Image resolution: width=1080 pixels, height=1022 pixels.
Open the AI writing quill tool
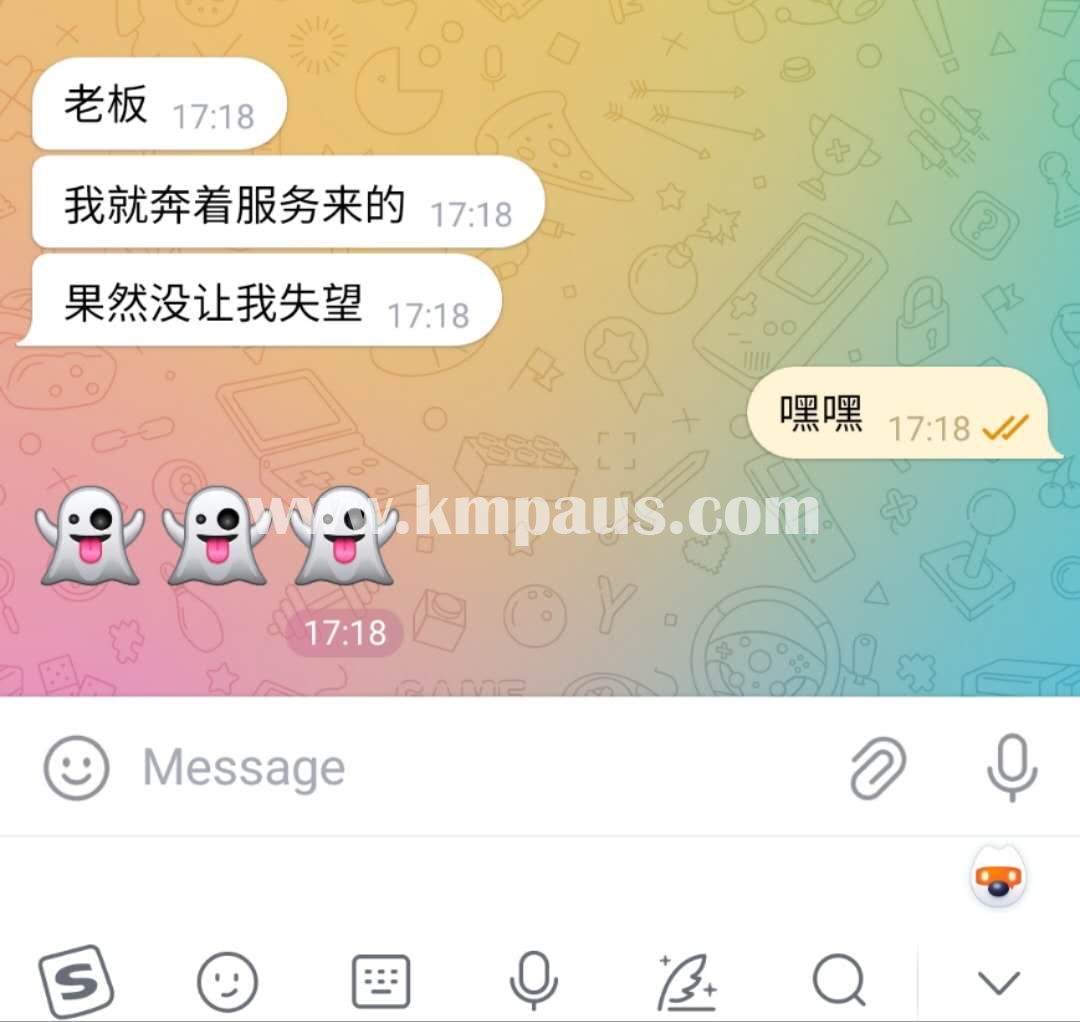tap(686, 982)
